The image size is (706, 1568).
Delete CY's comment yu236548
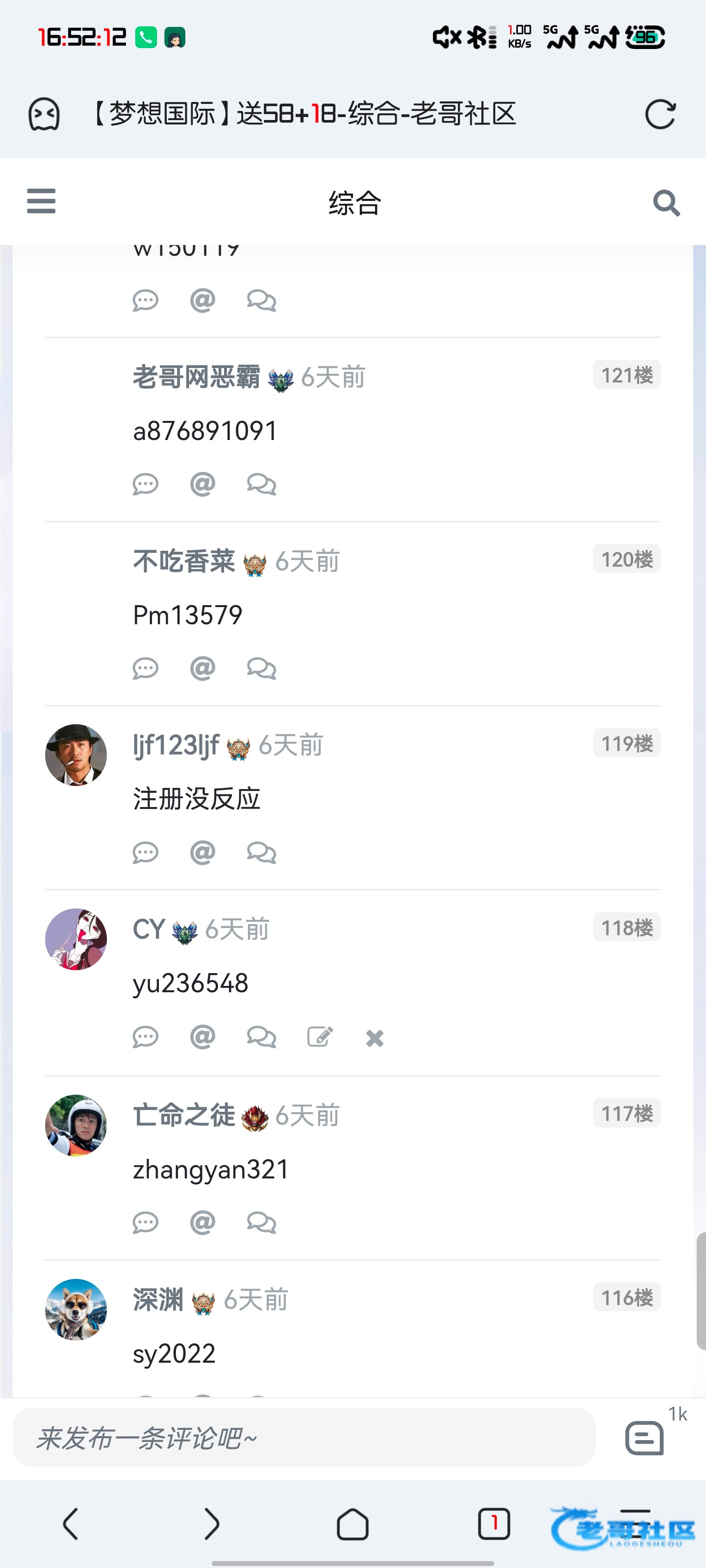[x=375, y=1038]
